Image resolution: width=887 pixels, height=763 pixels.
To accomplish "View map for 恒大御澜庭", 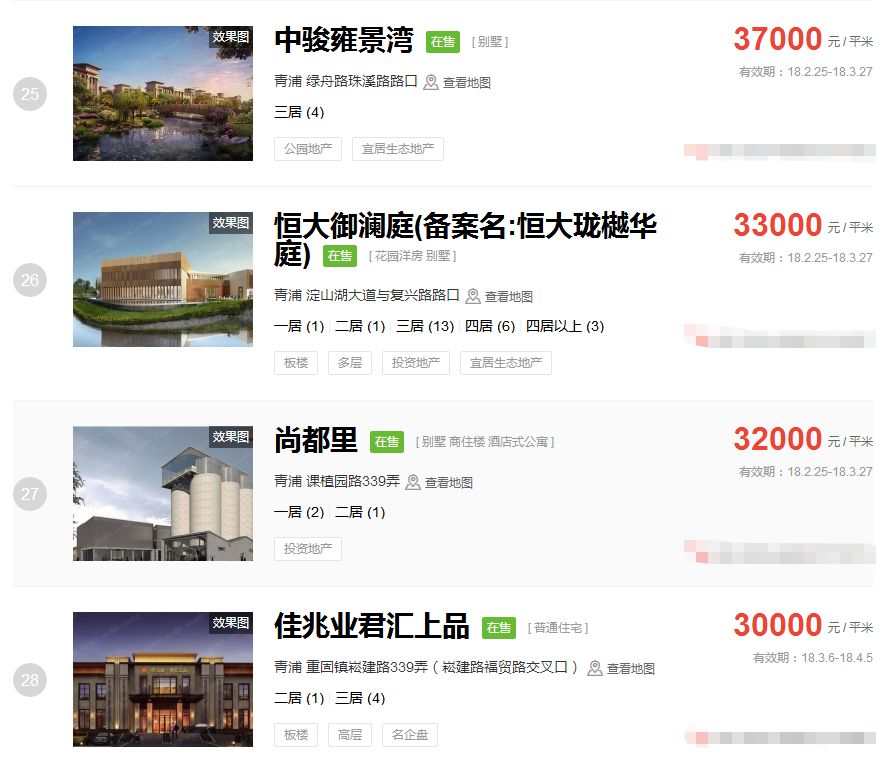I will (500, 297).
